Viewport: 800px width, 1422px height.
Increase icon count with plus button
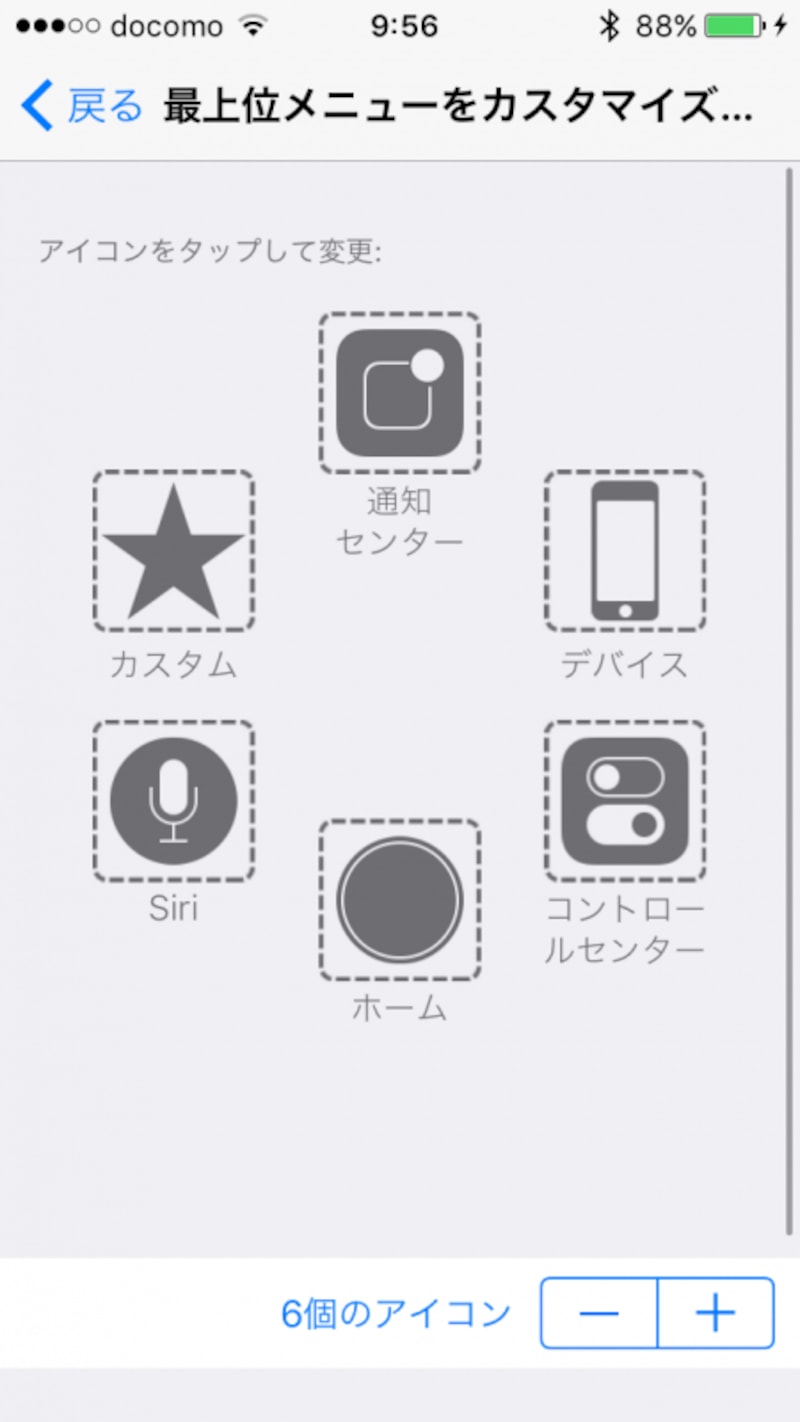coord(716,1313)
